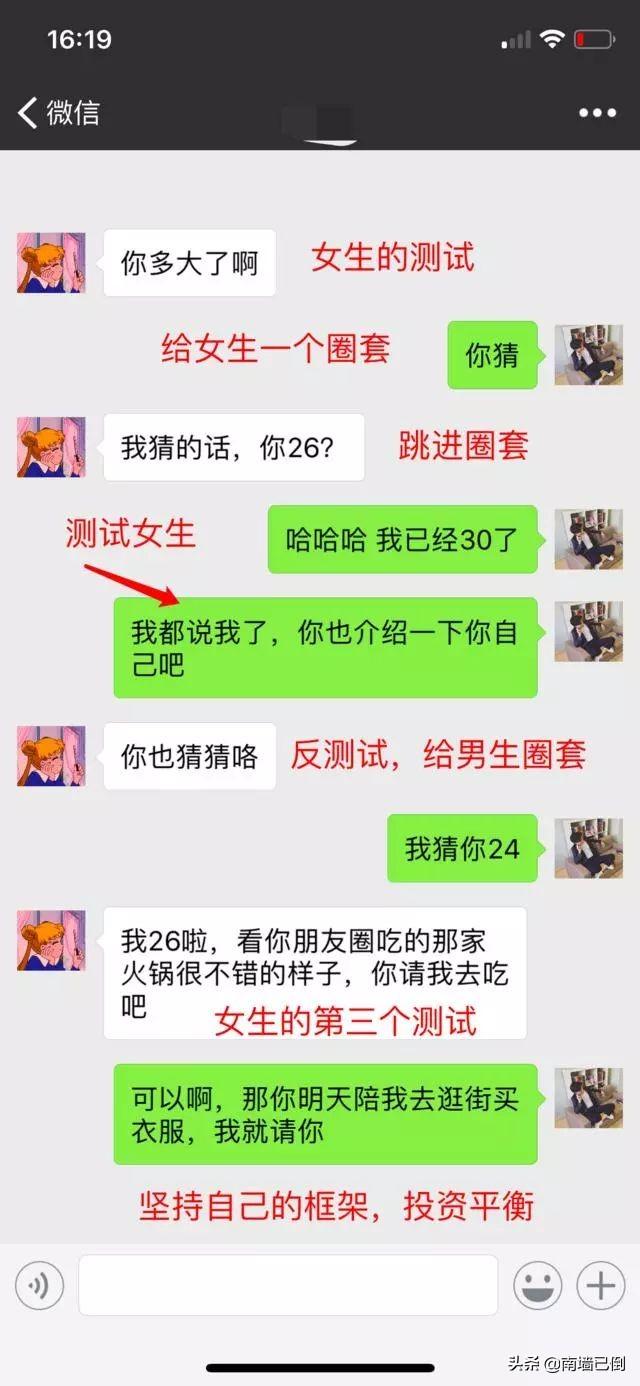Open the profile from avatar beside 你多大了啊

click(51, 263)
